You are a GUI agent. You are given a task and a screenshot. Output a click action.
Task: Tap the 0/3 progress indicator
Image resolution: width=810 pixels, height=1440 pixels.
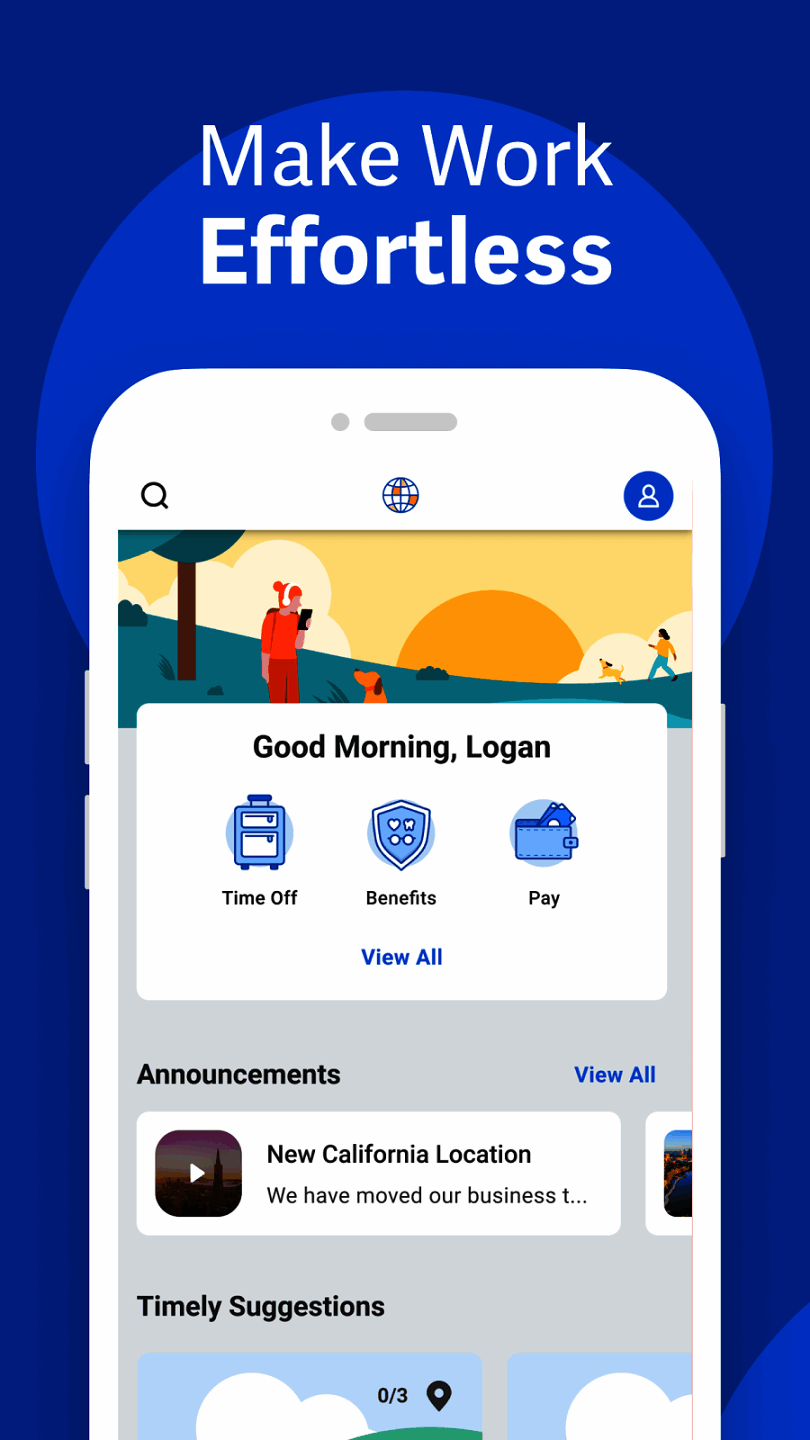tap(392, 1394)
